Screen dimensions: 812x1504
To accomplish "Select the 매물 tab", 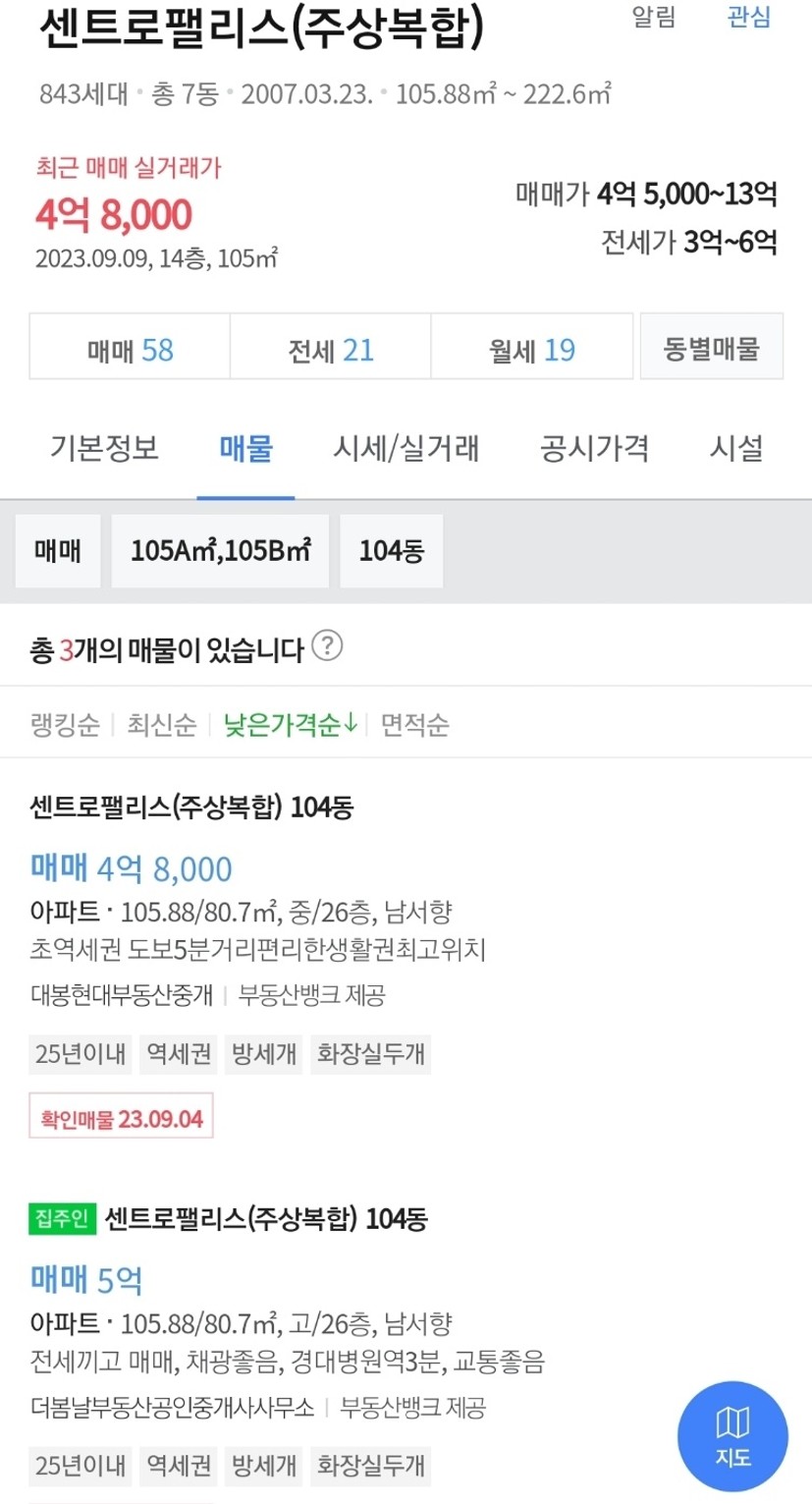I will click(x=245, y=449).
